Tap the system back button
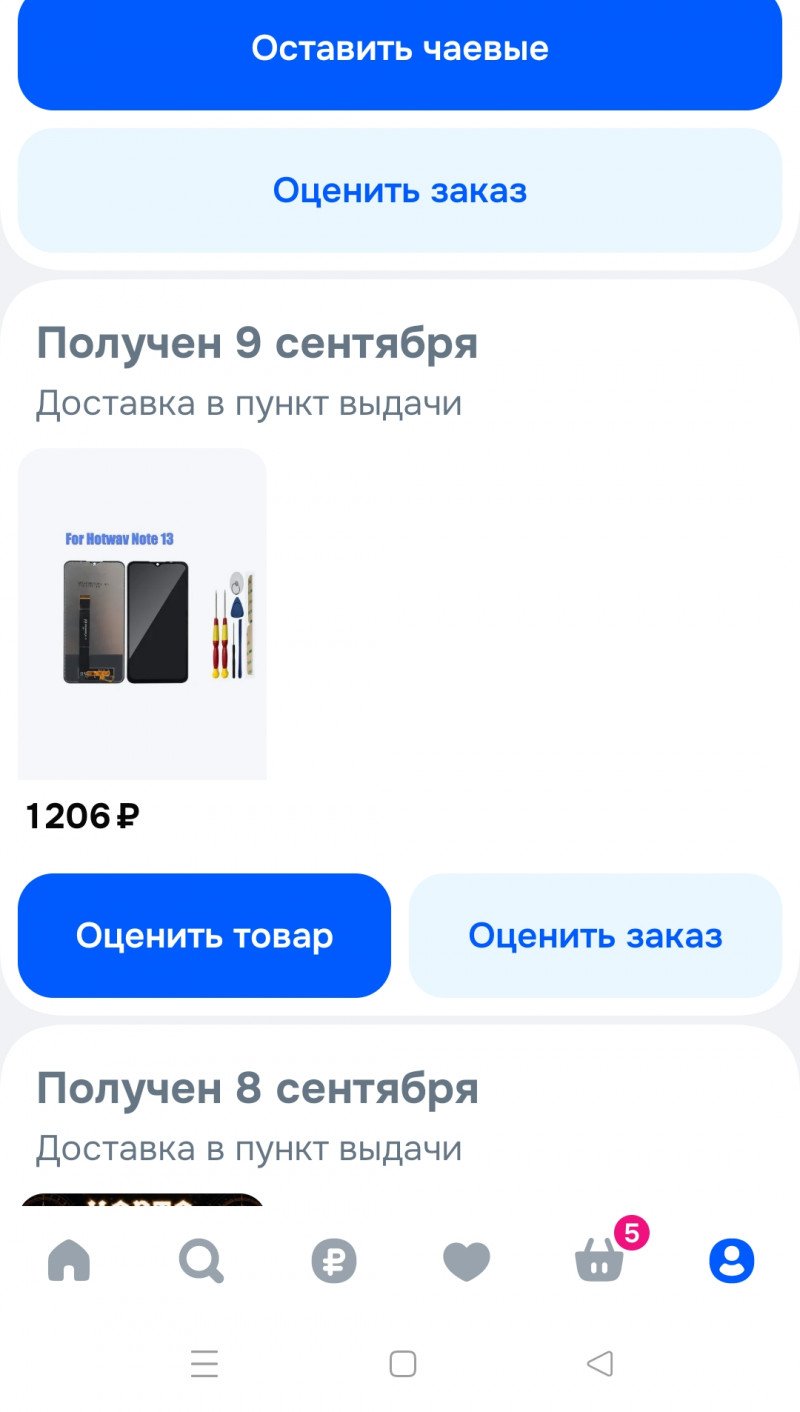Viewport: 800px width, 1412px height. [599, 1363]
